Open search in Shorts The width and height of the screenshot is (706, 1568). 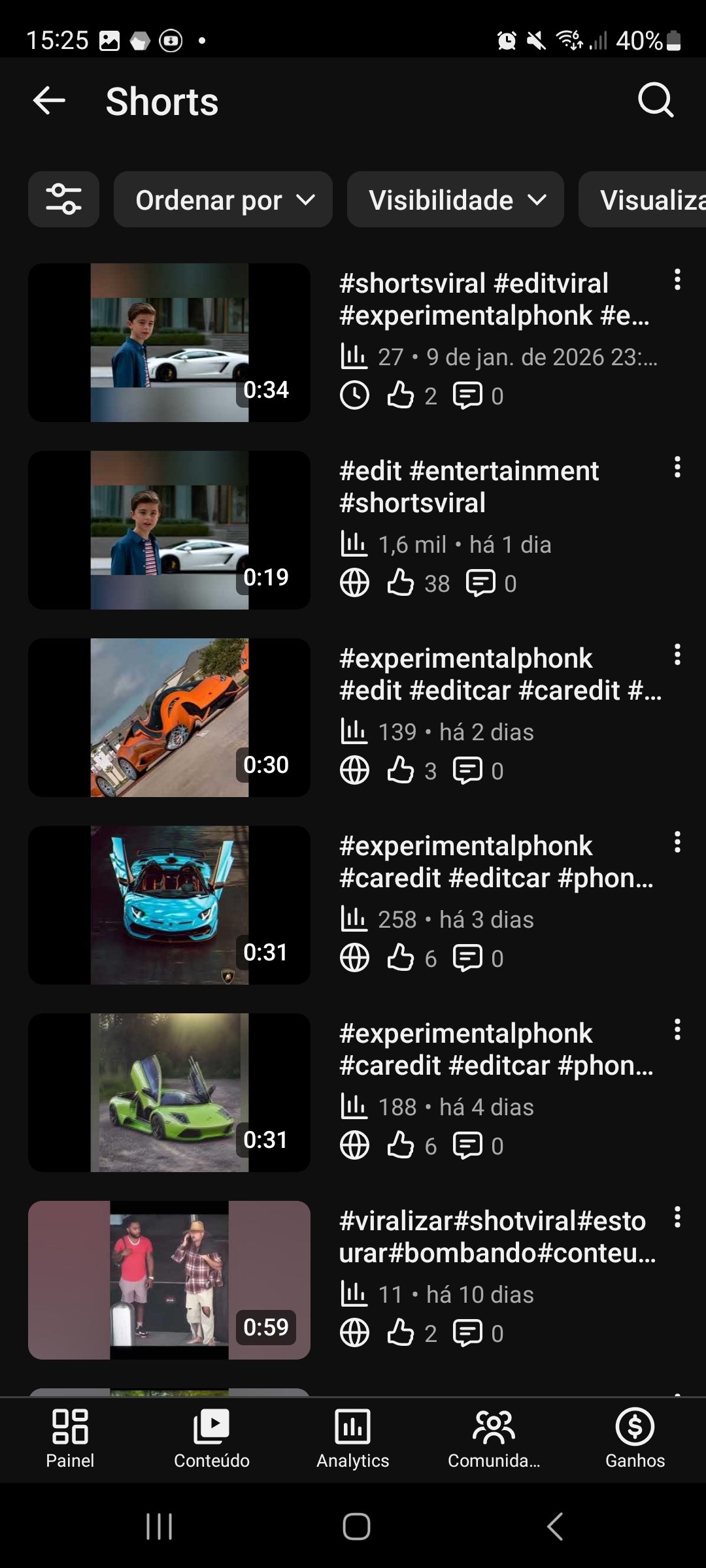pyautogui.click(x=655, y=100)
